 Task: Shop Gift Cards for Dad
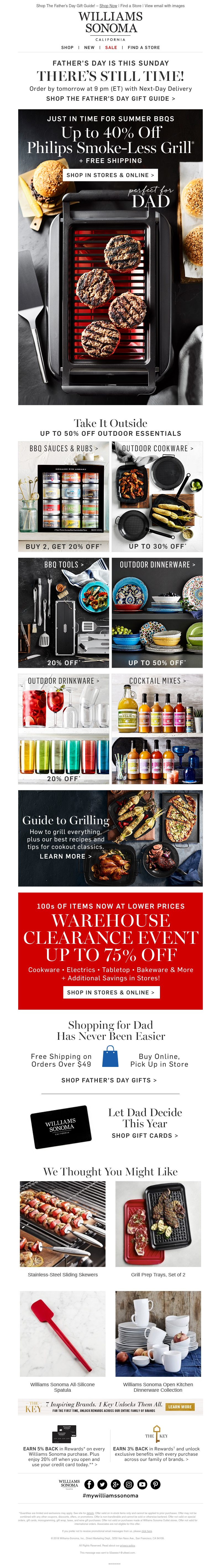(x=144, y=1135)
